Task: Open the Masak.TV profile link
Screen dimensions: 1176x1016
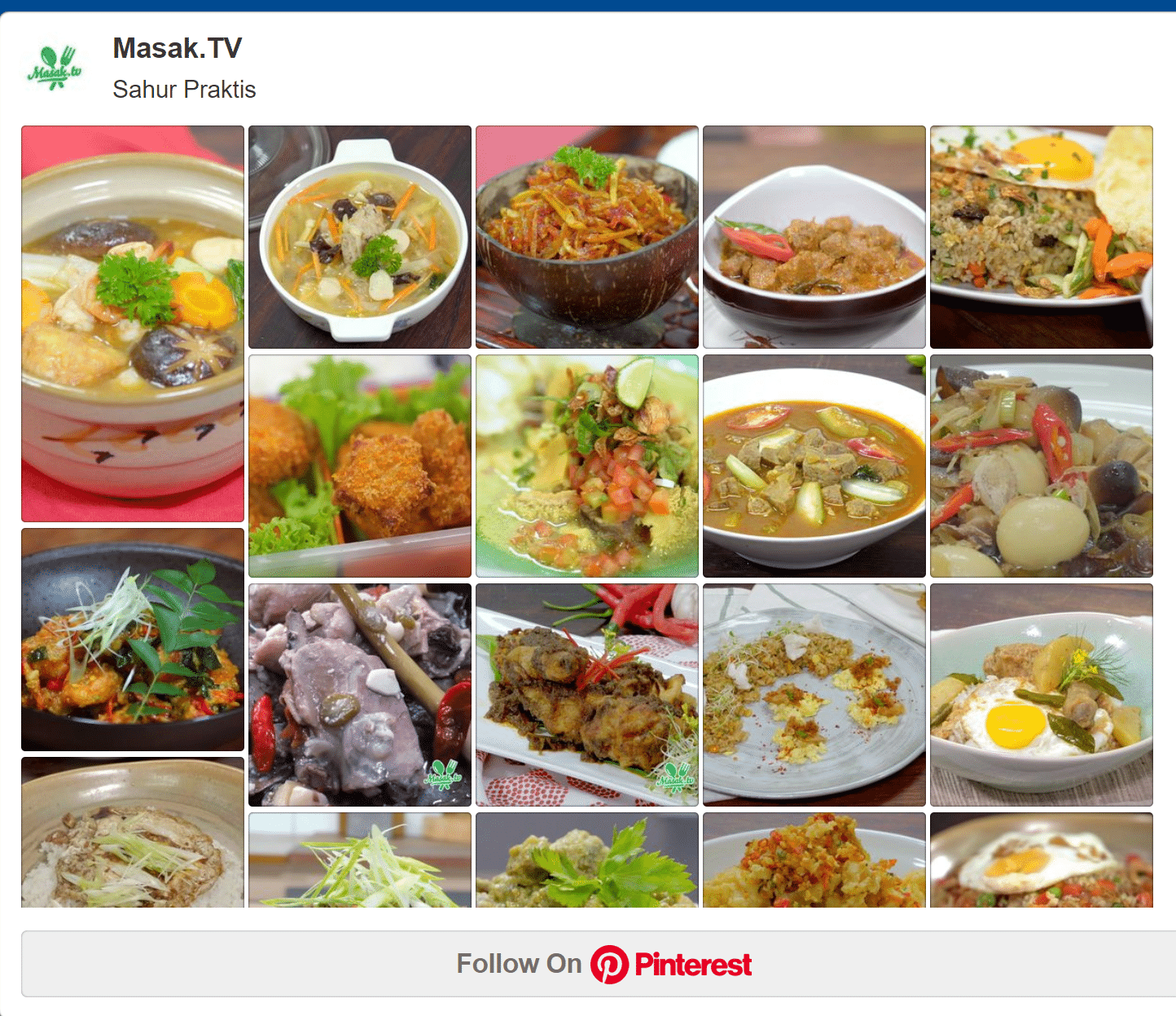Action: pyautogui.click(x=177, y=49)
